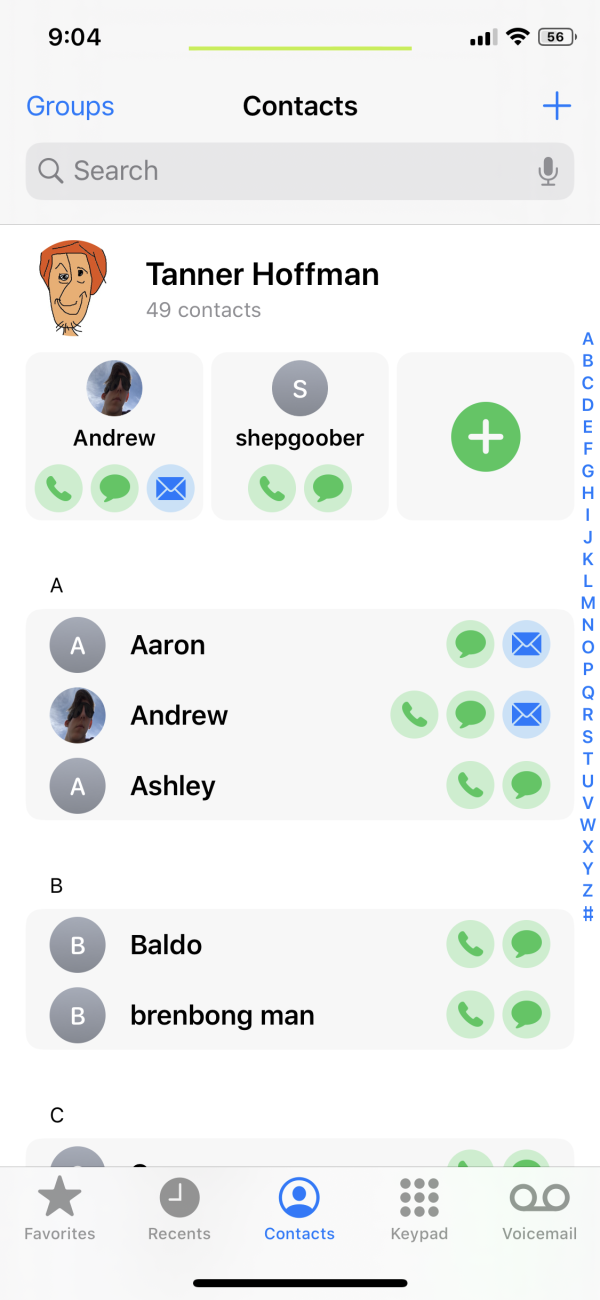Message shepgoober from the favorites card
The height and width of the screenshot is (1300, 600).
[328, 489]
